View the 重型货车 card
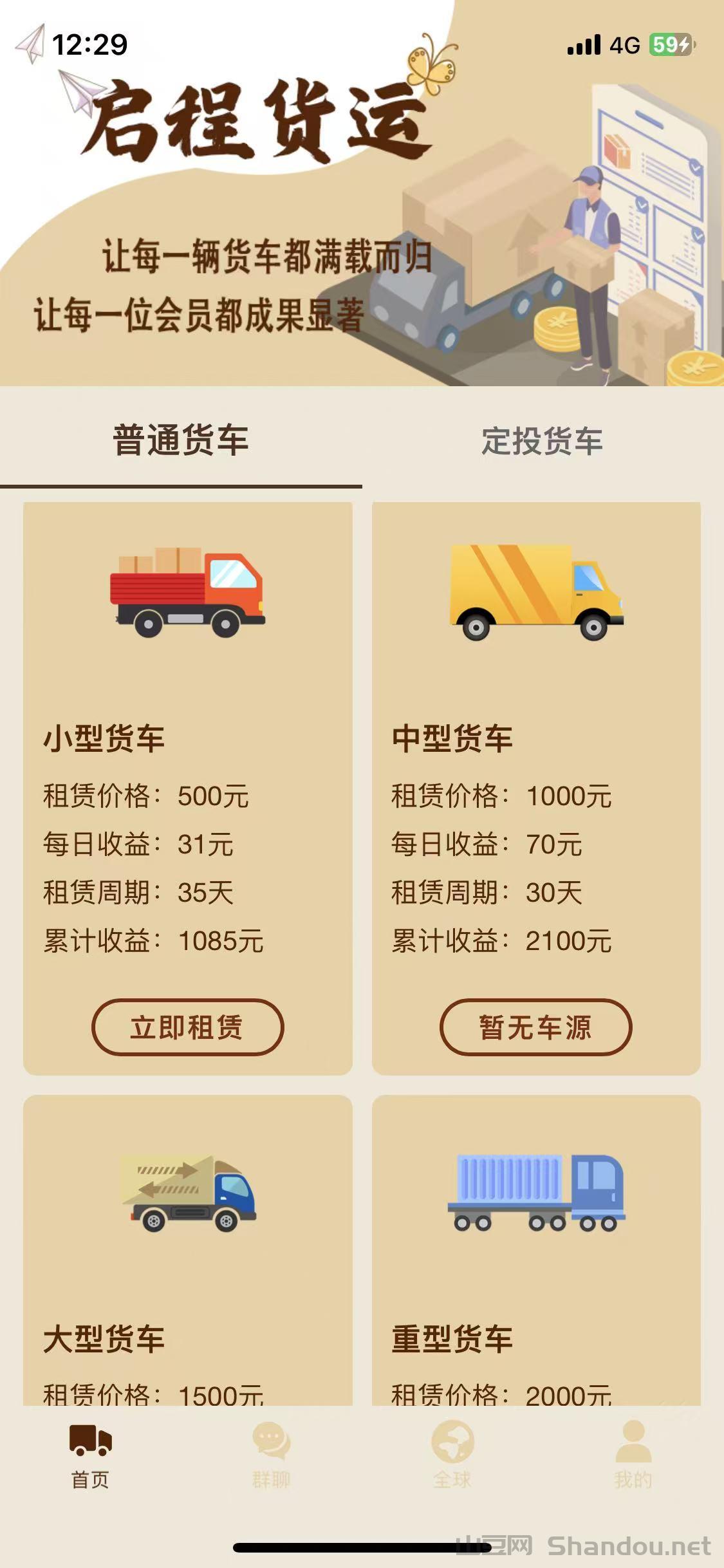Image resolution: width=724 pixels, height=1568 pixels. coord(535,1249)
